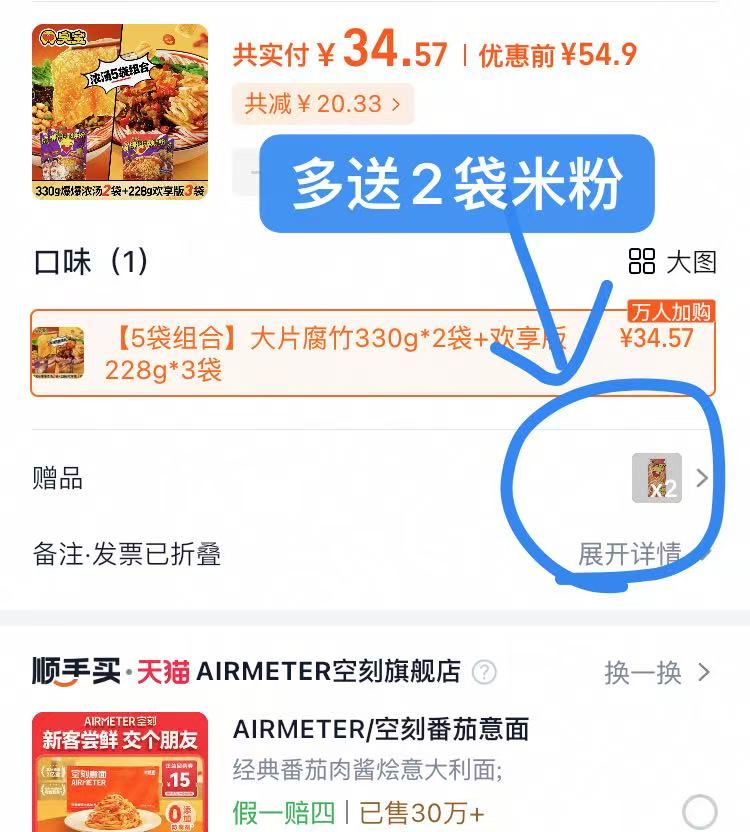Viewport: 750px width, 832px height.
Task: Open the 共减 ¥20.33 discount details
Action: point(322,104)
